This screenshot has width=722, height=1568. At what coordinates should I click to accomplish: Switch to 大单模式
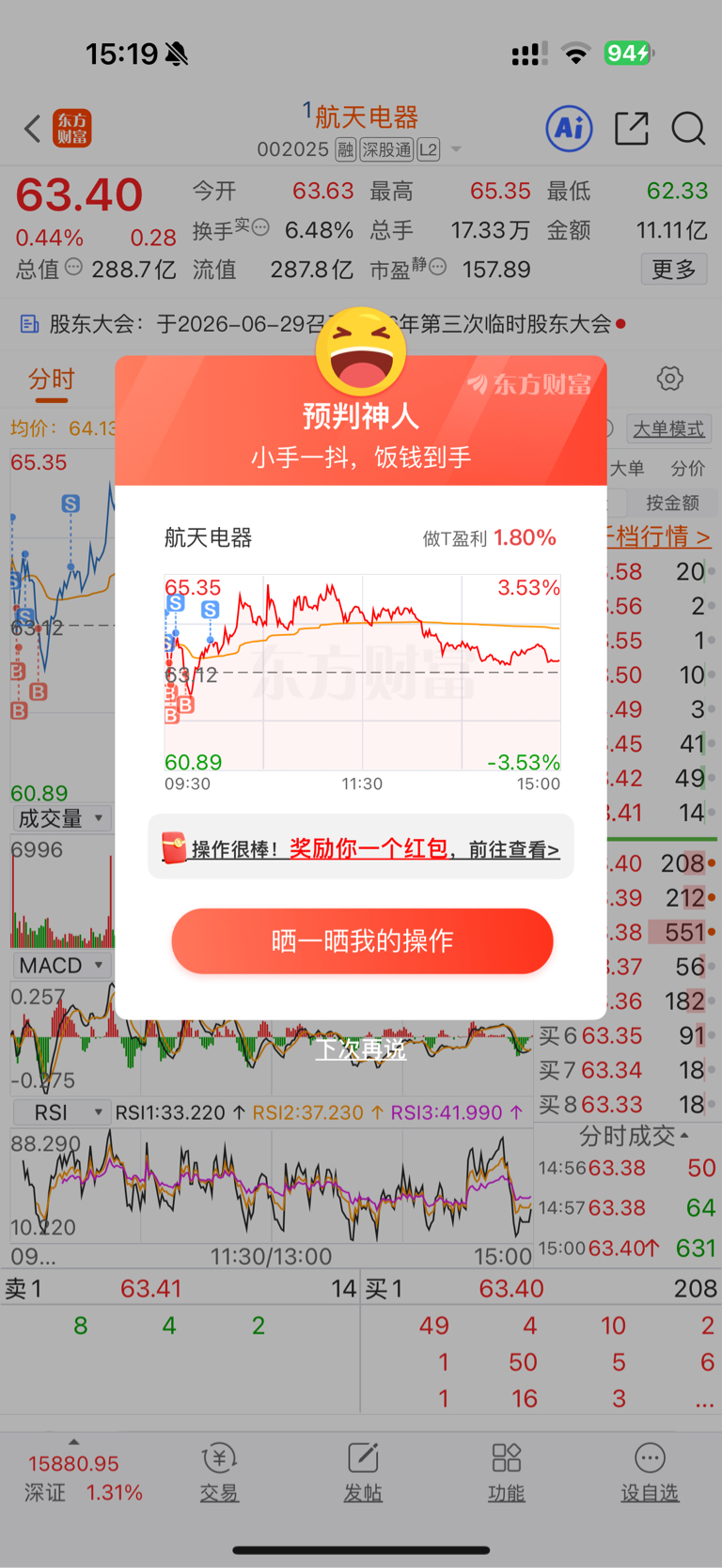[x=668, y=428]
